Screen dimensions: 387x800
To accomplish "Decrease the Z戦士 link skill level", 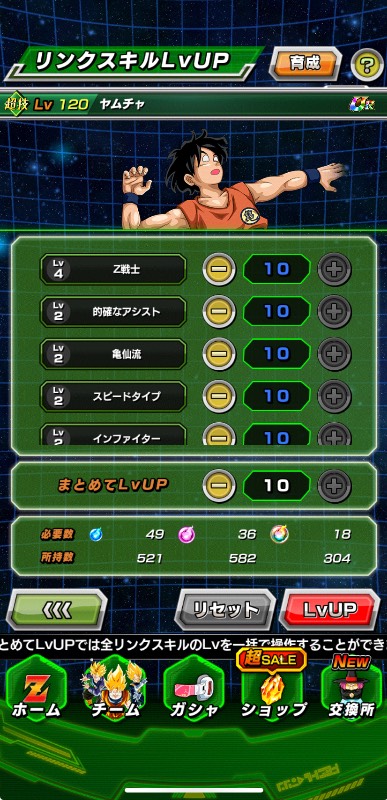I will pyautogui.click(x=219, y=269).
